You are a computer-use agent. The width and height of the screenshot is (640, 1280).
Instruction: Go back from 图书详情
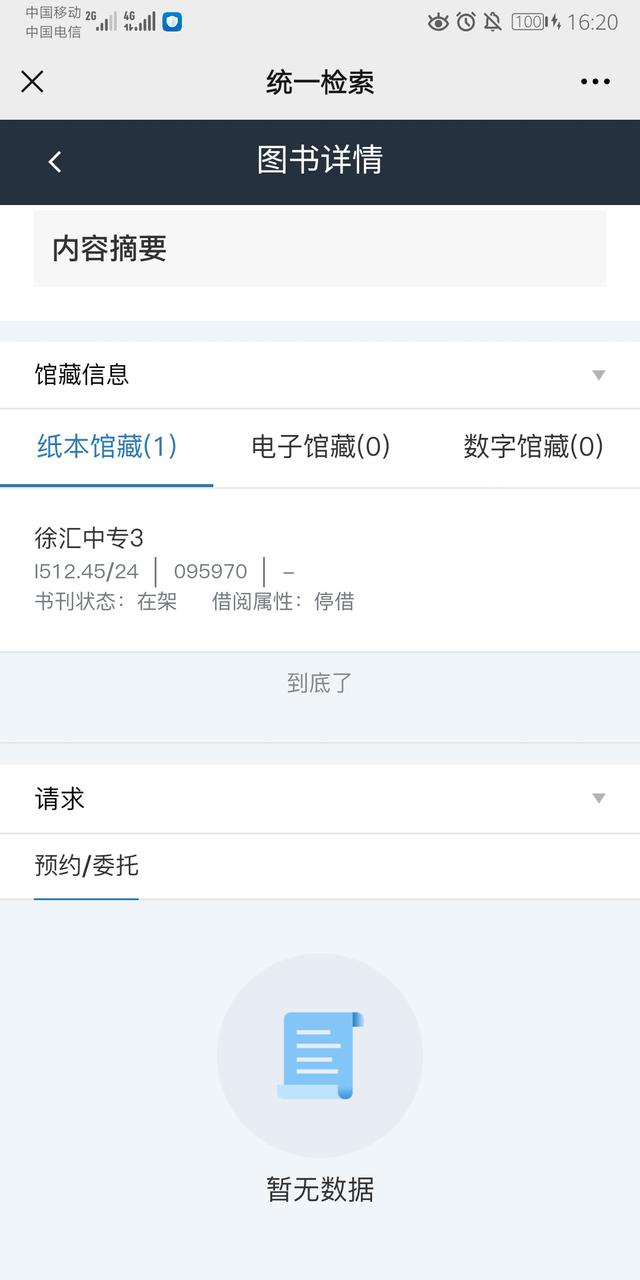(x=55, y=161)
